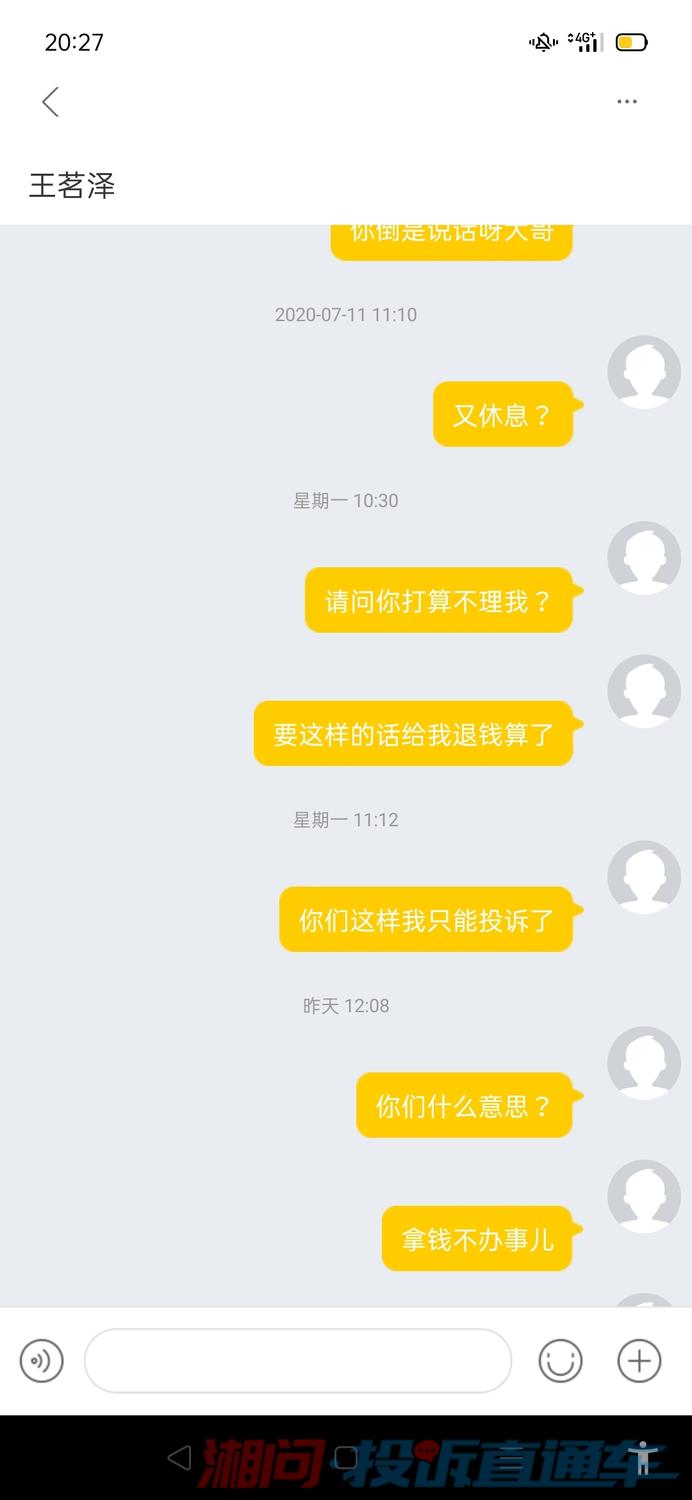The width and height of the screenshot is (692, 1500).
Task: Open the plus attachment menu
Action: point(639,1361)
